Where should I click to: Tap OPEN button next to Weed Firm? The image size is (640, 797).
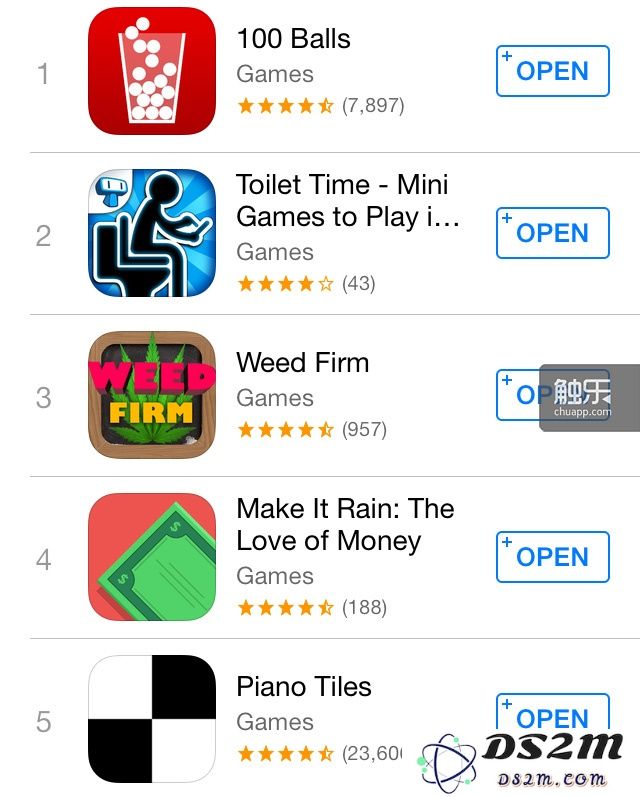(518, 395)
